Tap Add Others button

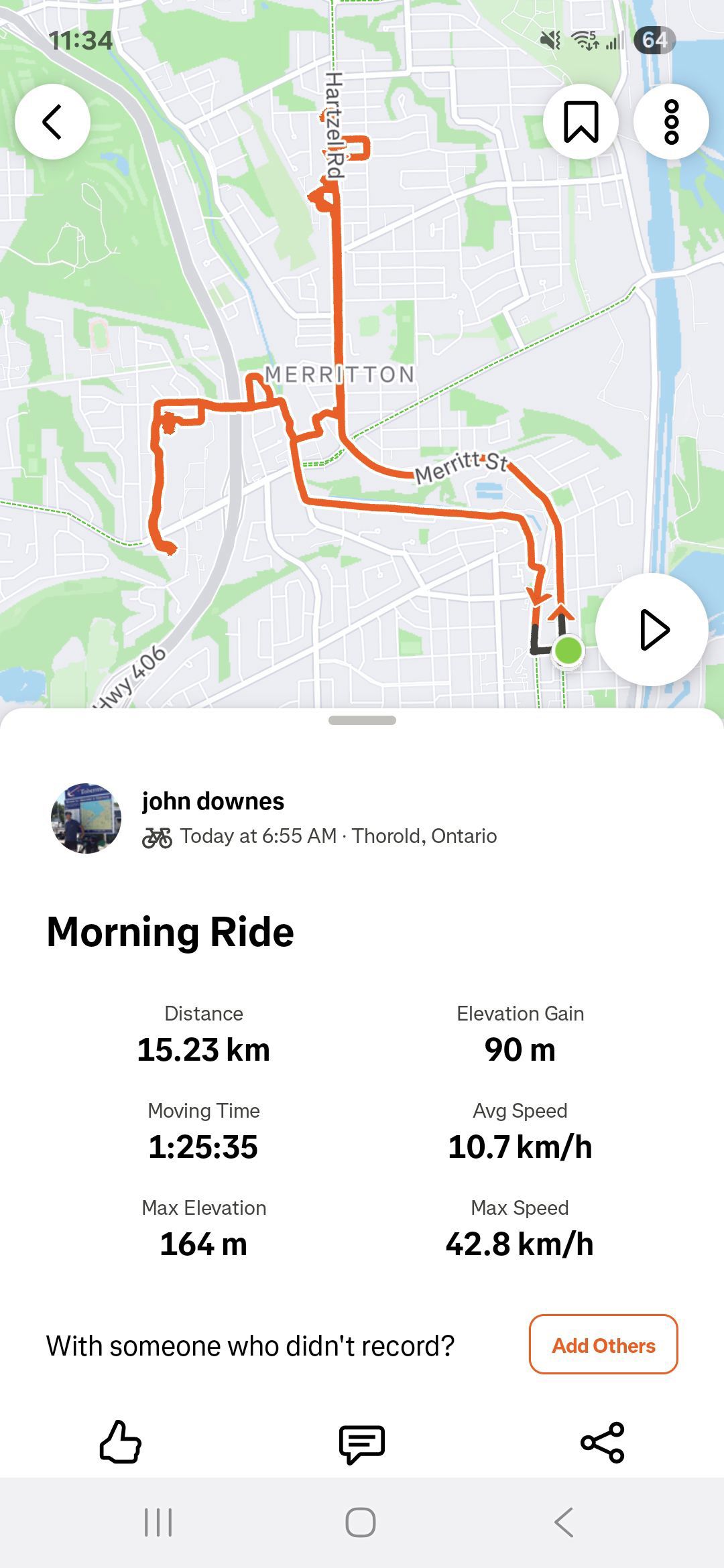coord(603,1345)
